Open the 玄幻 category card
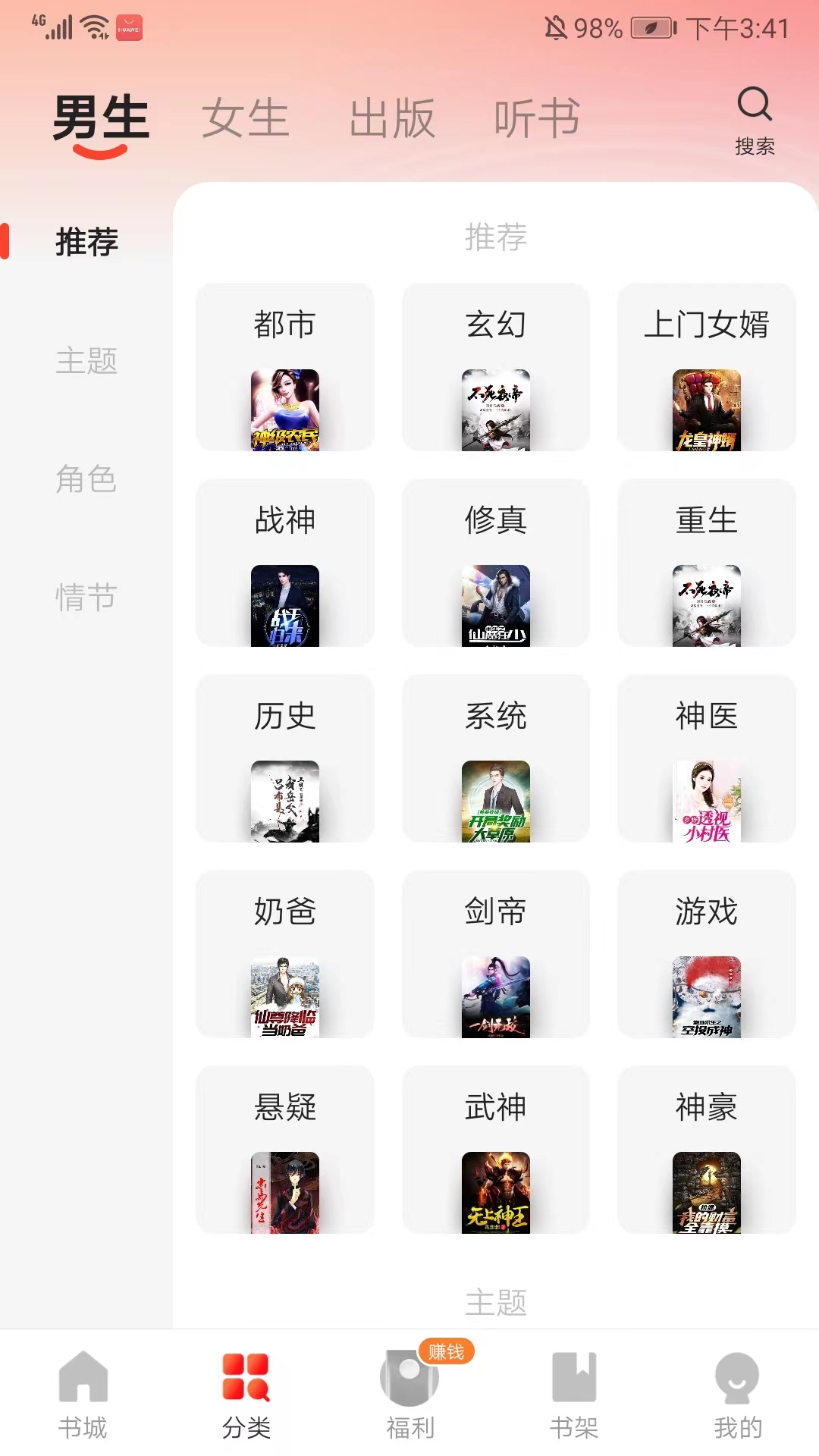 (x=495, y=366)
